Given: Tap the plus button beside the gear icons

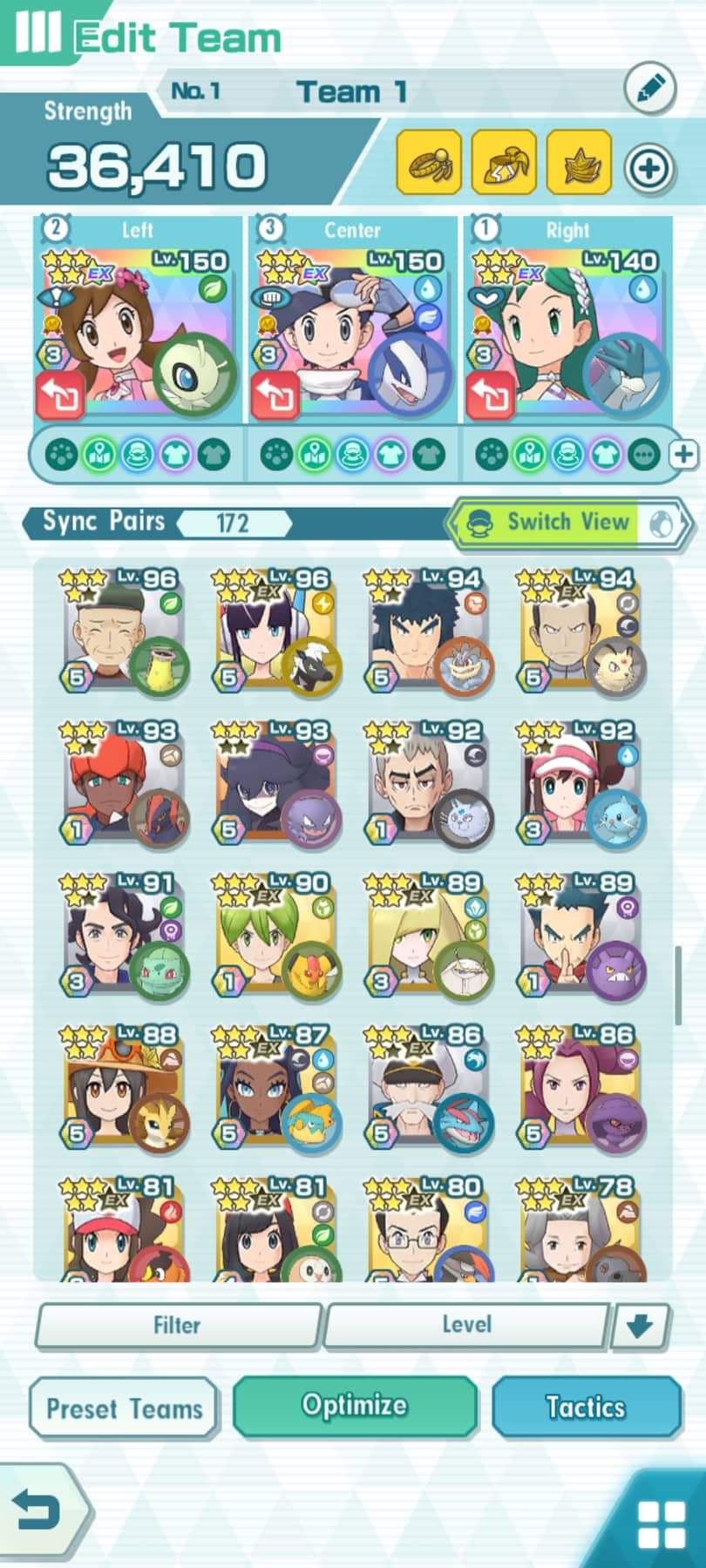Looking at the screenshot, I should point(649,167).
